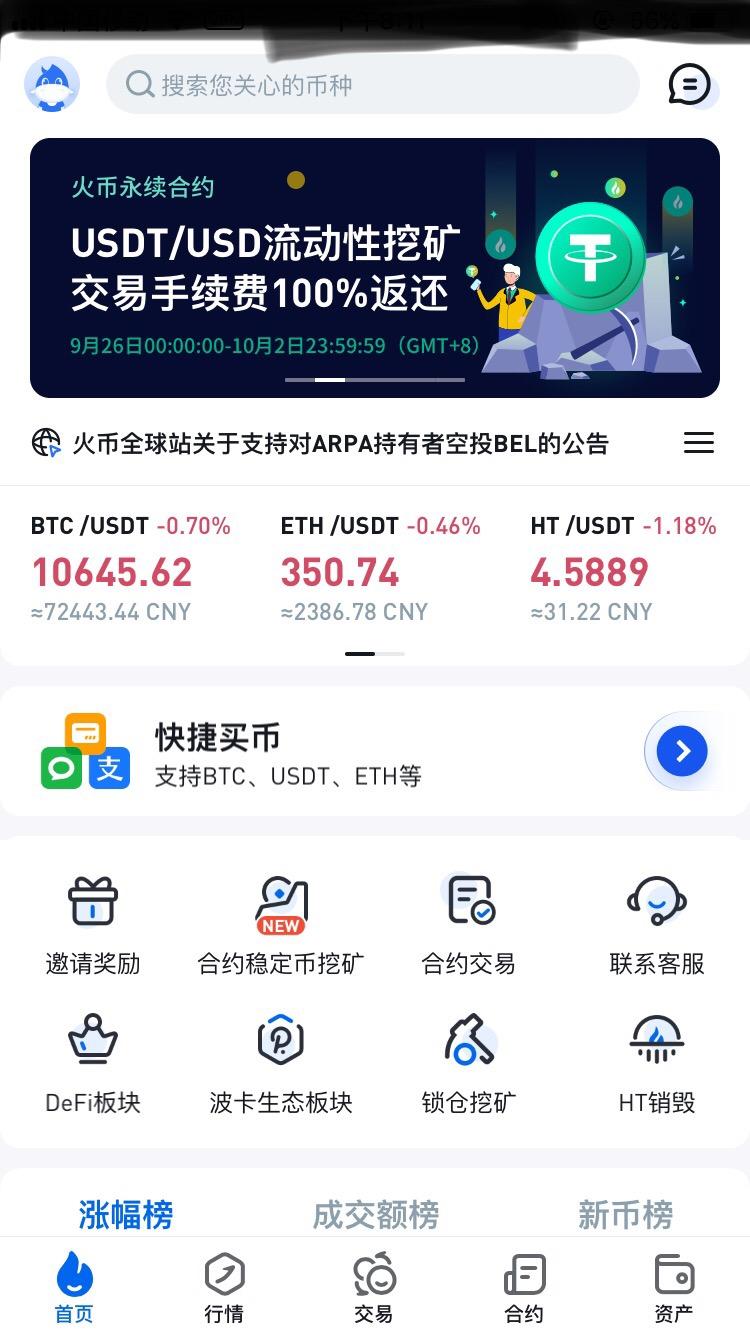Open 合约 in the bottom navigation
The height and width of the screenshot is (1334, 750).
click(524, 1287)
